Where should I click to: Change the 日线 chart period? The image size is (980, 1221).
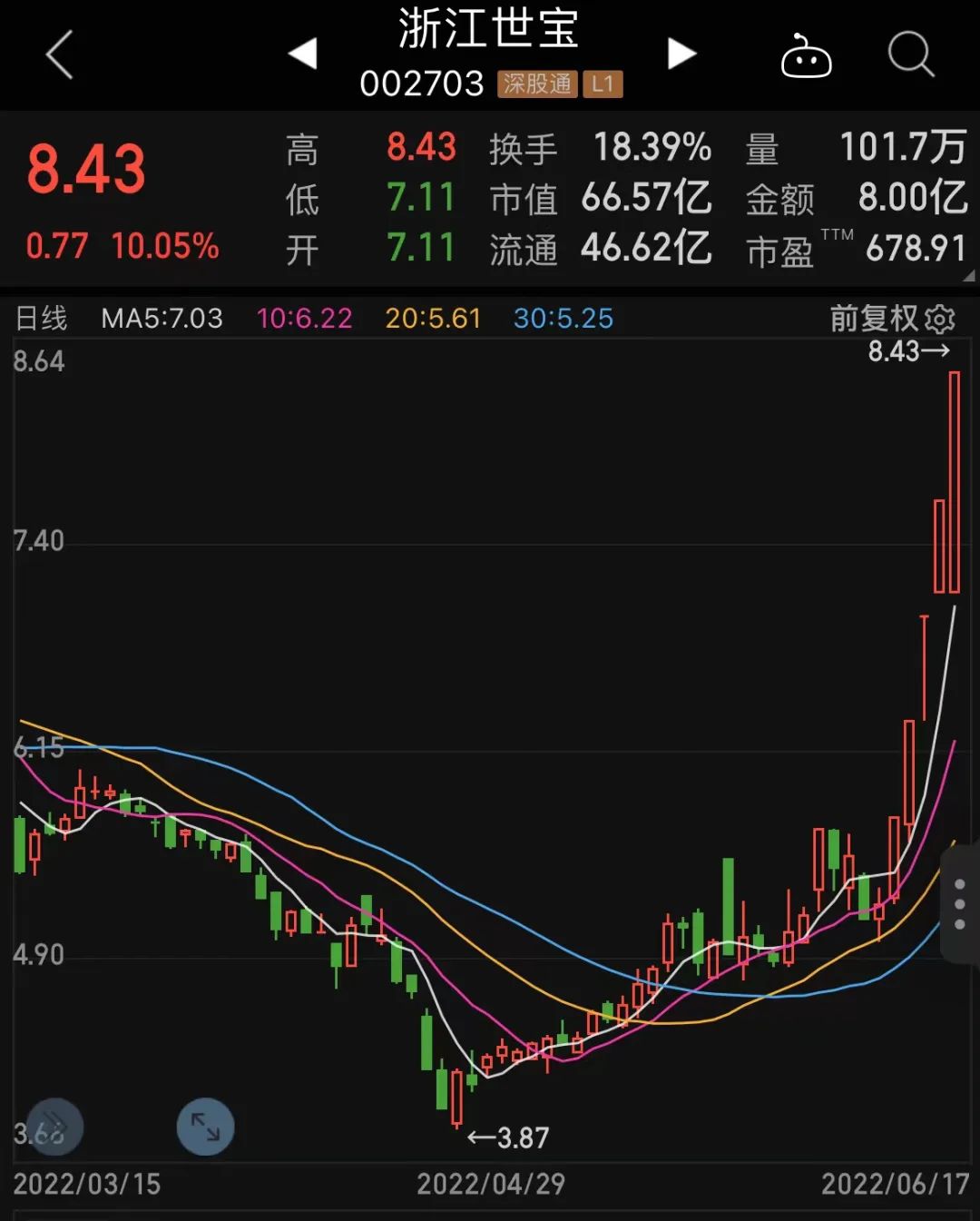tap(42, 319)
